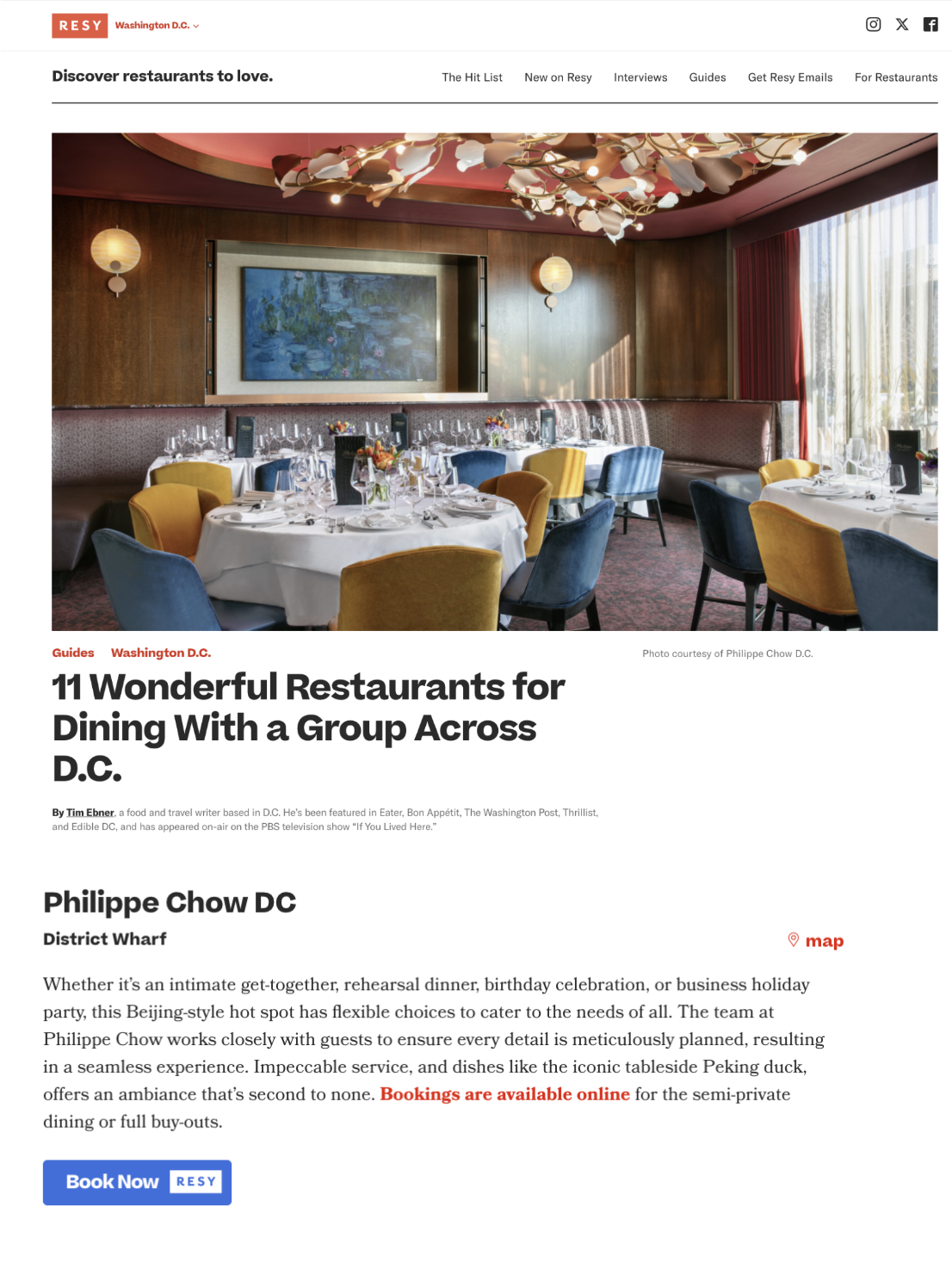Browse New on Resy
952x1281 pixels.
pos(558,77)
